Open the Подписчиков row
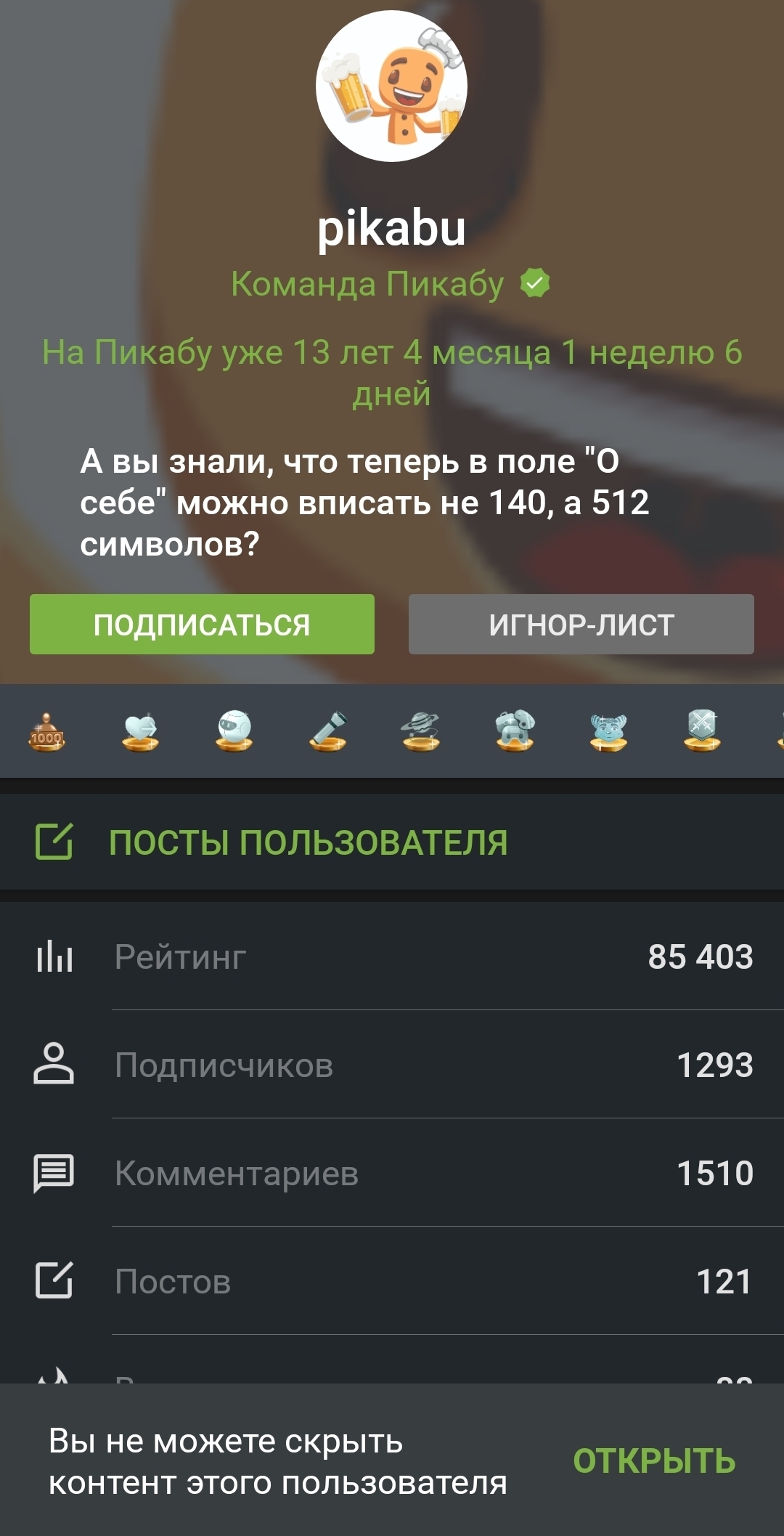 392,1065
